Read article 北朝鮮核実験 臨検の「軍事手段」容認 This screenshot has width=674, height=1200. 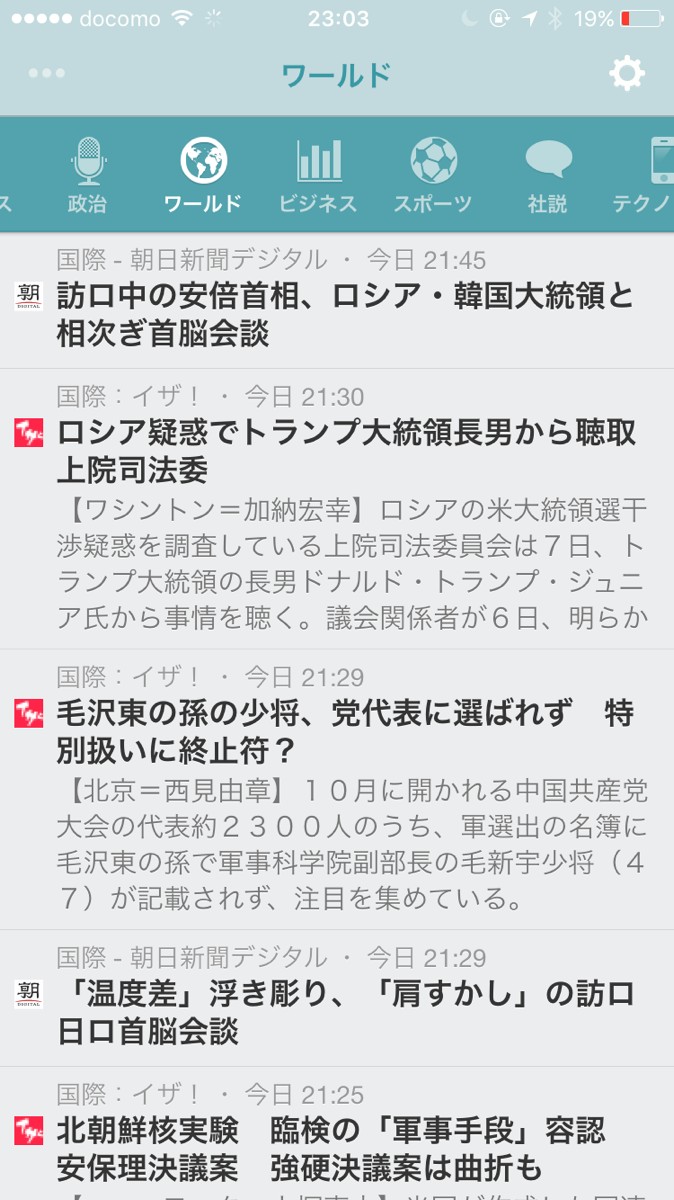tap(345, 1148)
